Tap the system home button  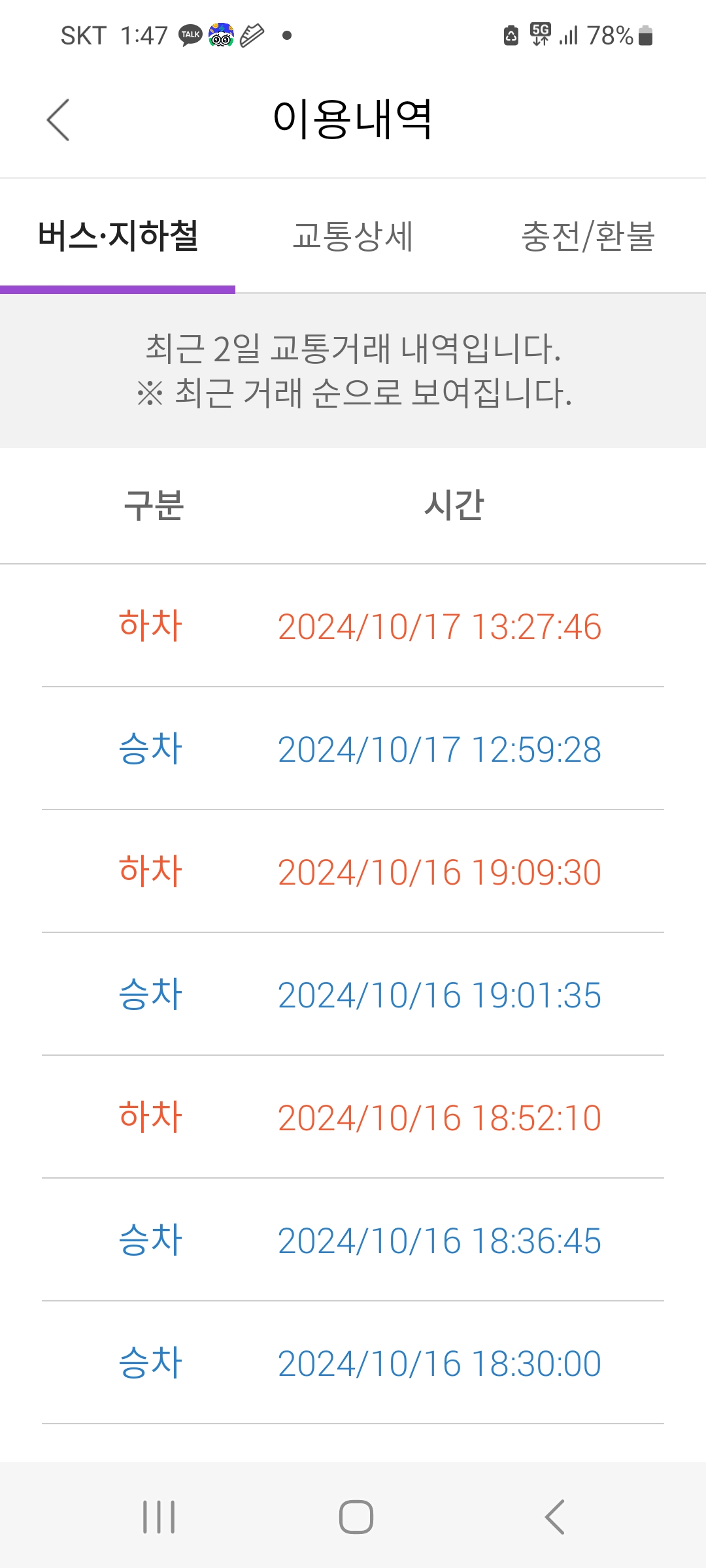coord(356,1516)
